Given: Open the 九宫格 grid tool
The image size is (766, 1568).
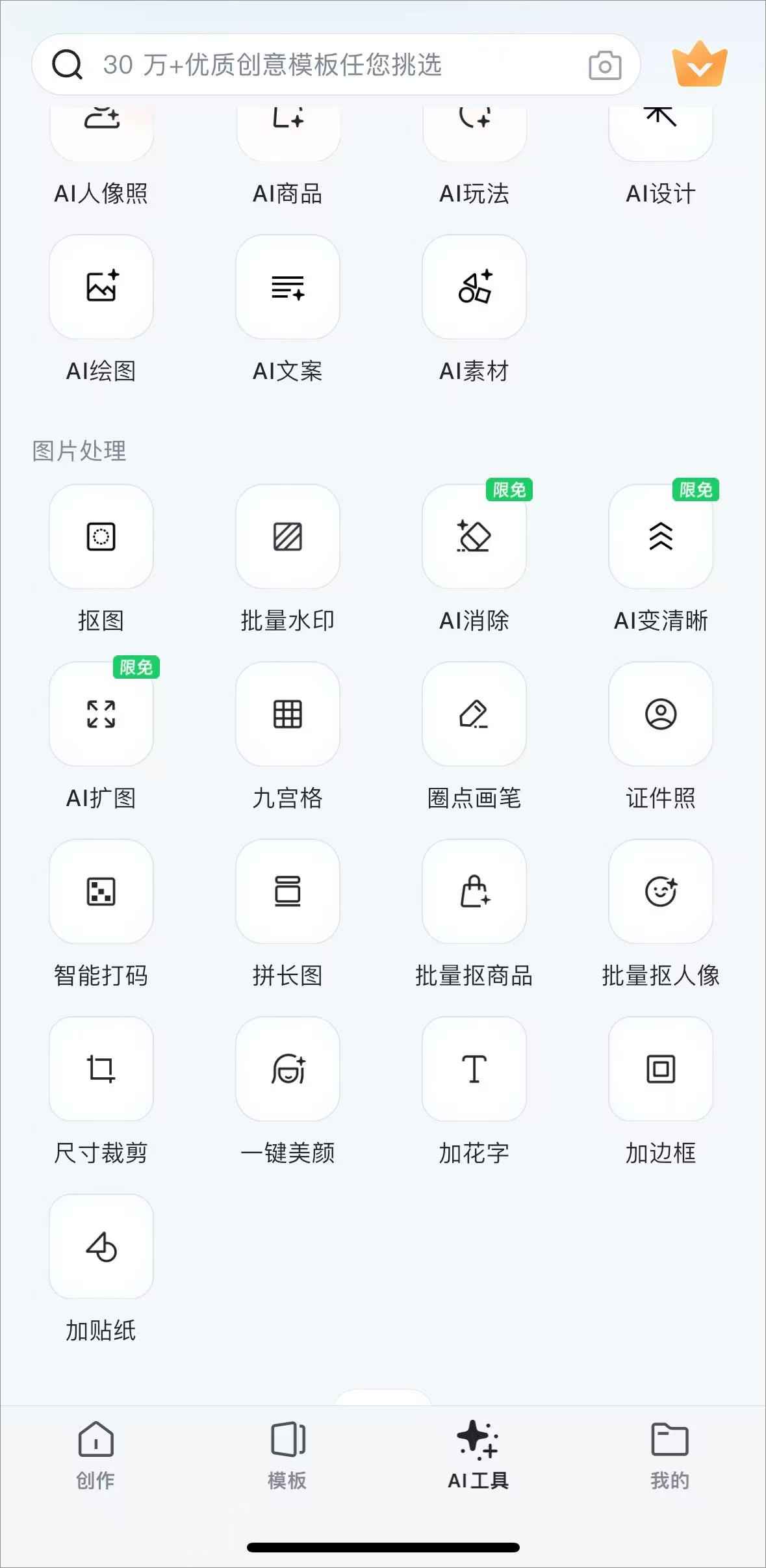Looking at the screenshot, I should 288,714.
